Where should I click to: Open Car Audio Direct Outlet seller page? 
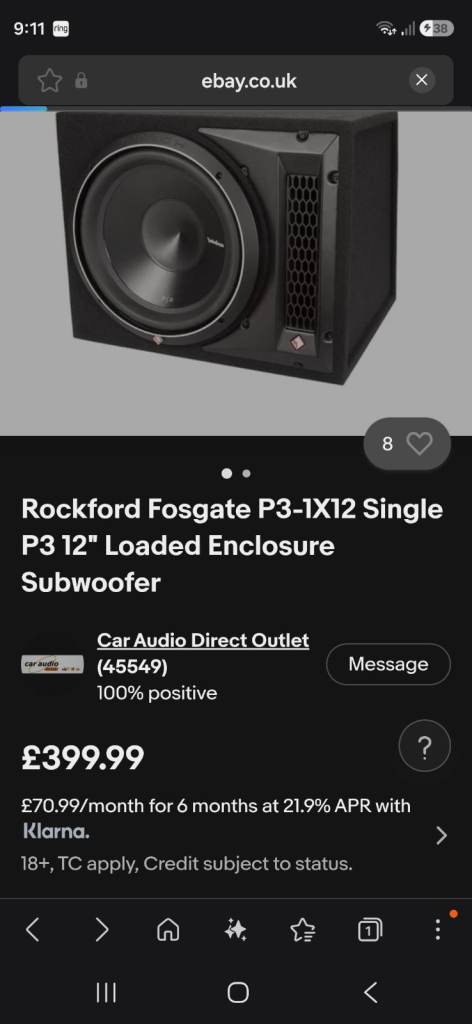point(202,640)
